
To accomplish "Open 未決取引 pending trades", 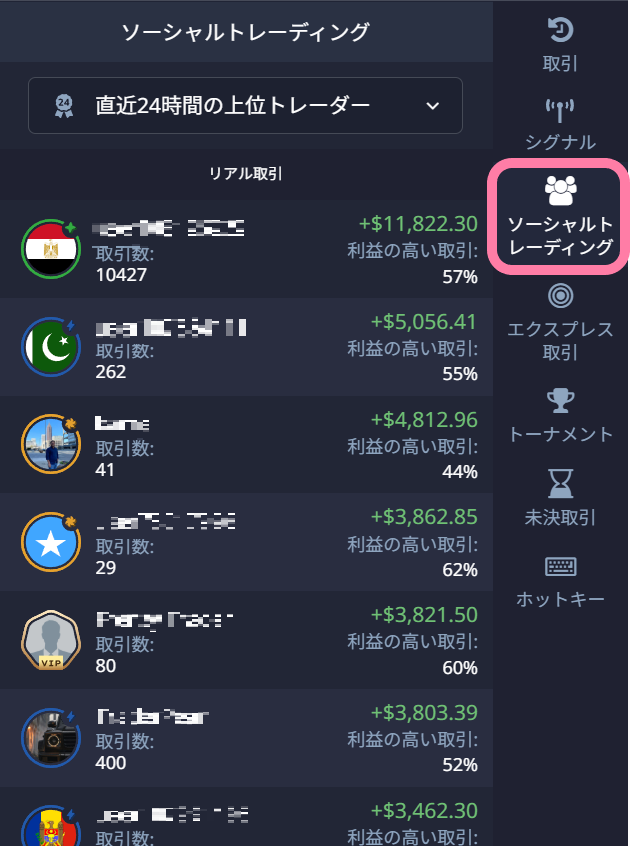I will tap(560, 499).
